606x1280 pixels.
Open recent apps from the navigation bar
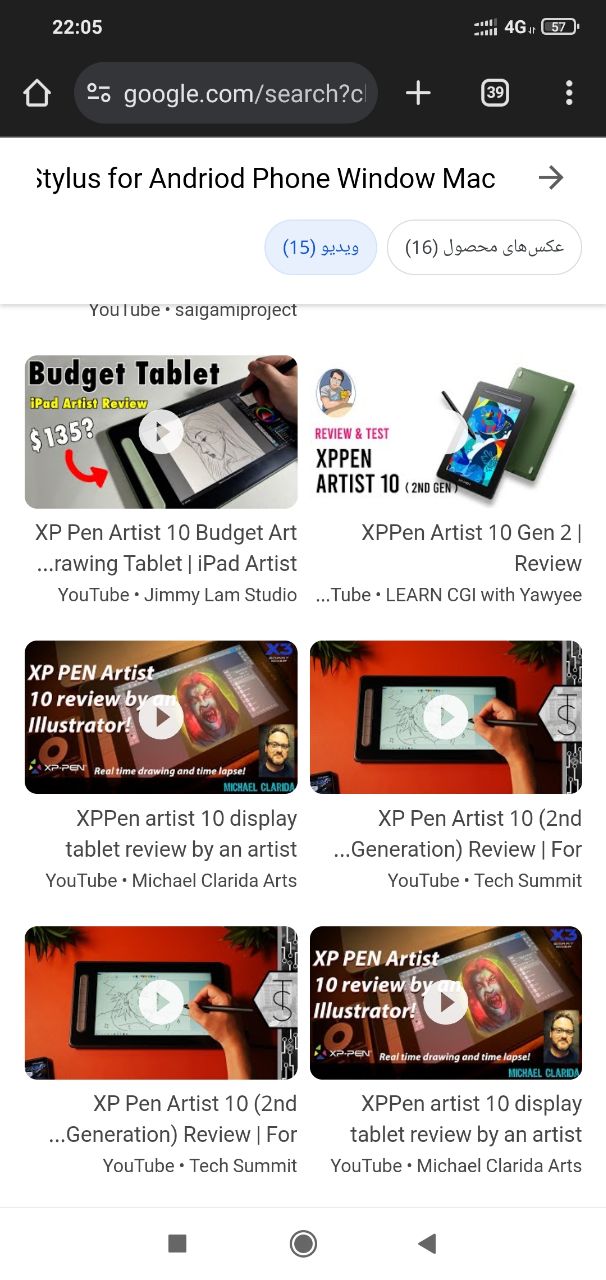click(177, 1243)
